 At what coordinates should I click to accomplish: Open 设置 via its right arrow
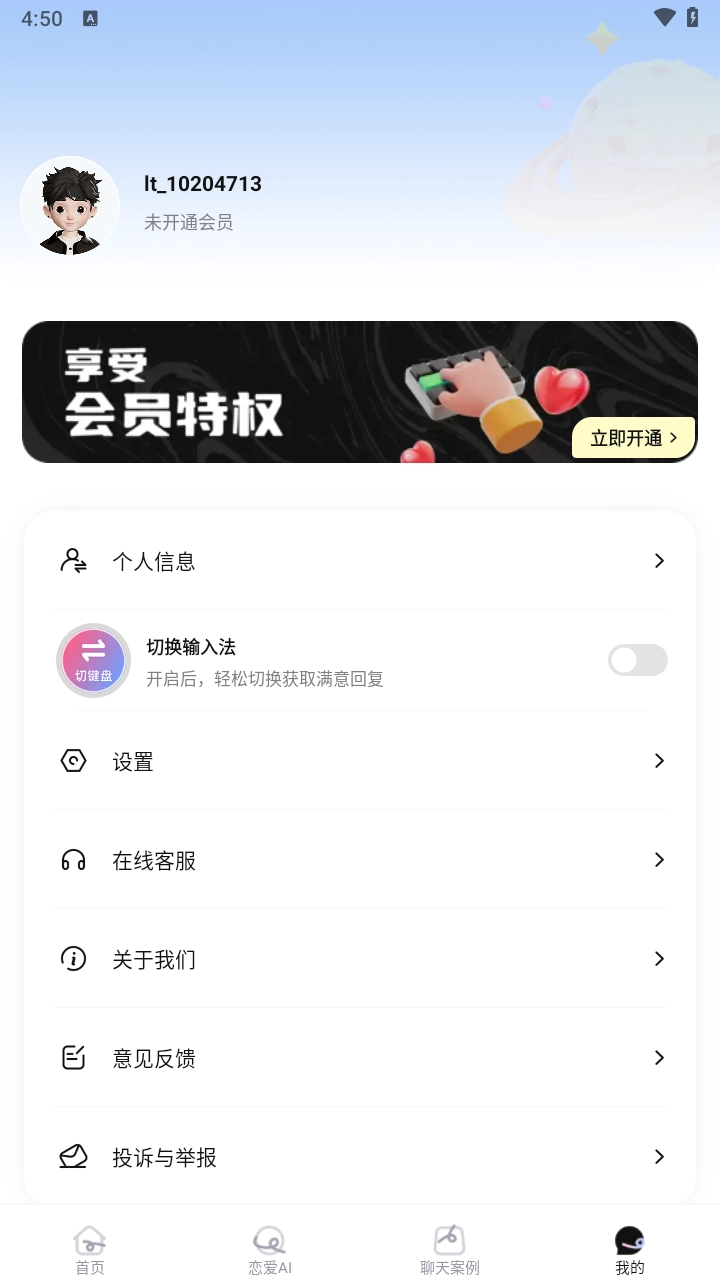click(x=659, y=760)
